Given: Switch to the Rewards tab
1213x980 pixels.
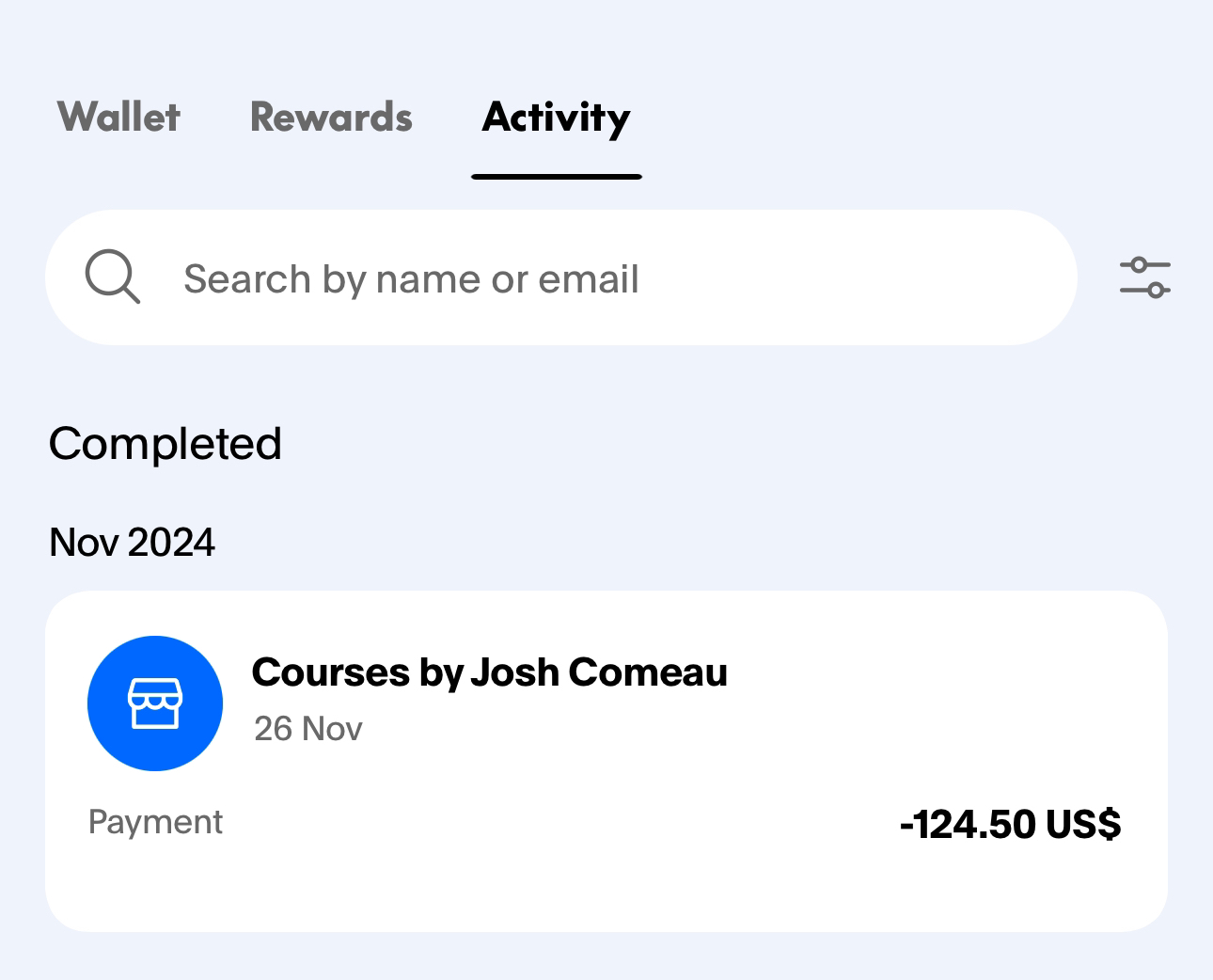Looking at the screenshot, I should (331, 118).
